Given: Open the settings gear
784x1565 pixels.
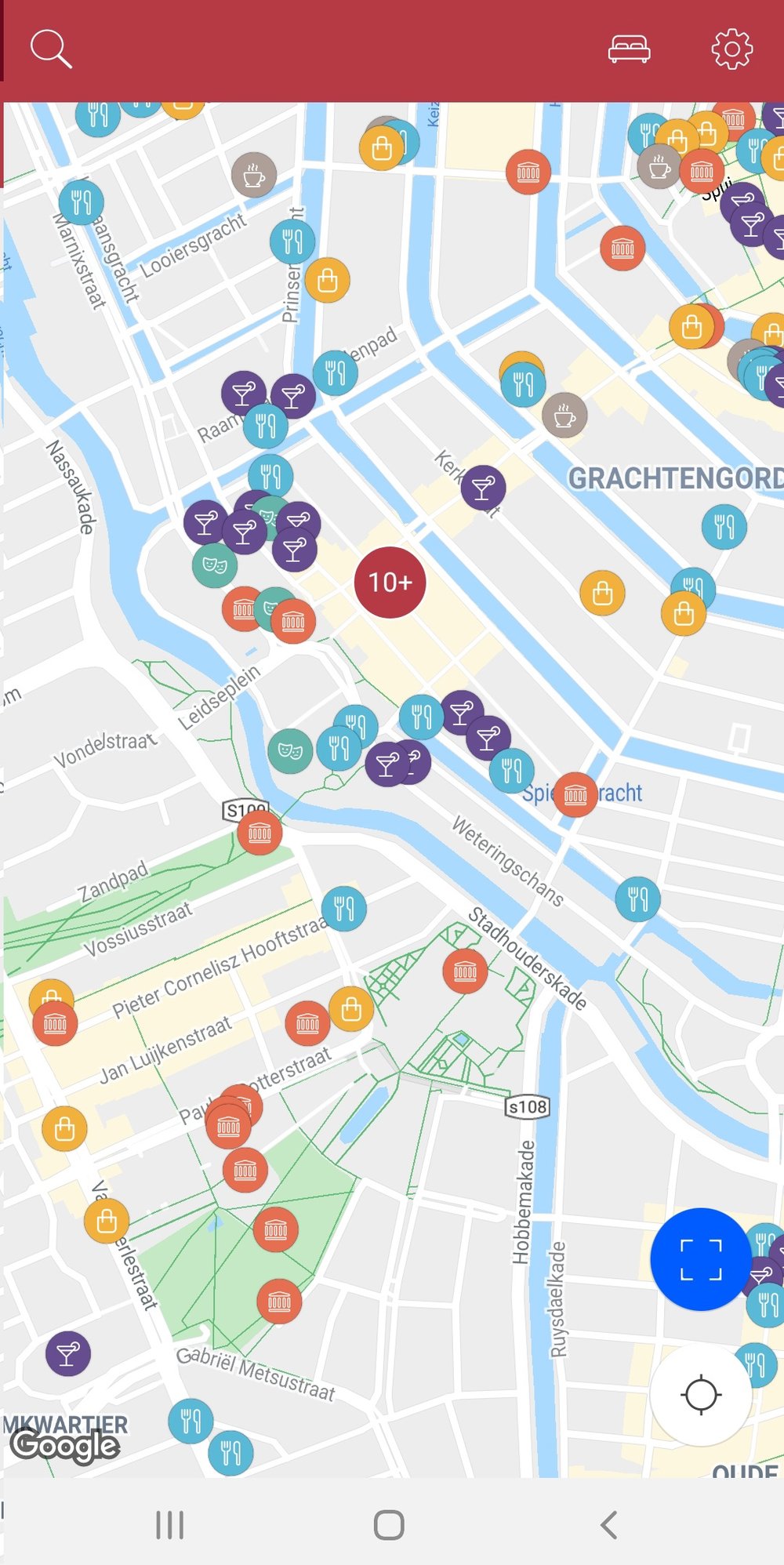Looking at the screenshot, I should pos(731,49).
